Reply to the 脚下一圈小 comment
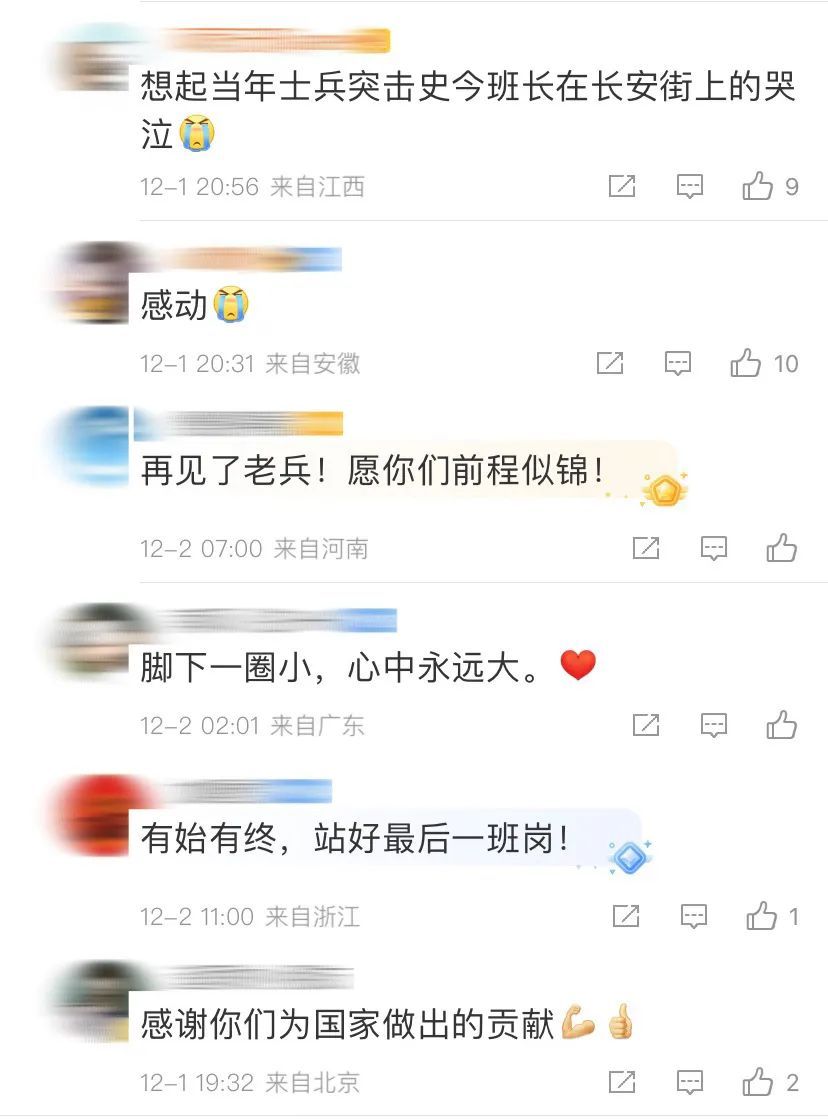The width and height of the screenshot is (828, 1119). coord(714,725)
